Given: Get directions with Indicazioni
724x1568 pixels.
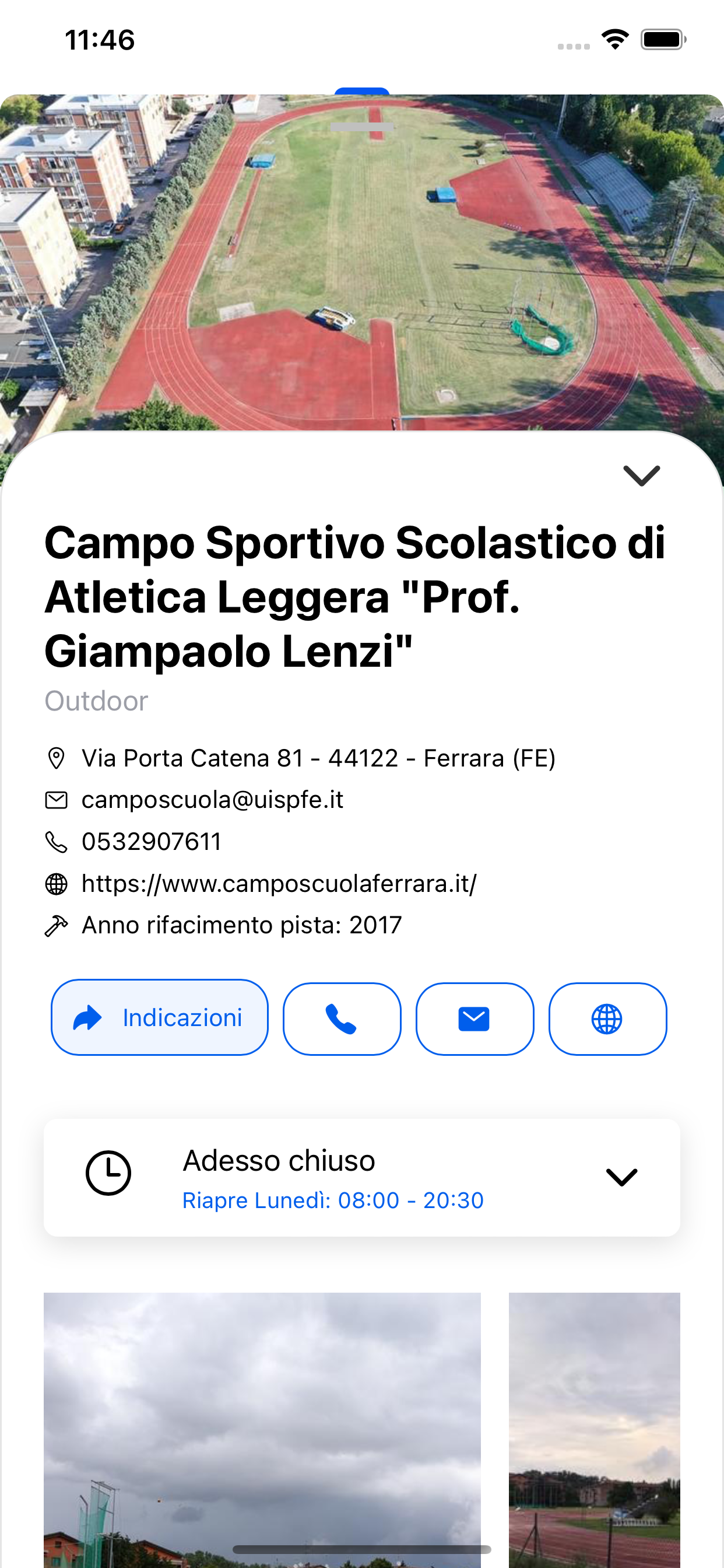Looking at the screenshot, I should point(159,1018).
